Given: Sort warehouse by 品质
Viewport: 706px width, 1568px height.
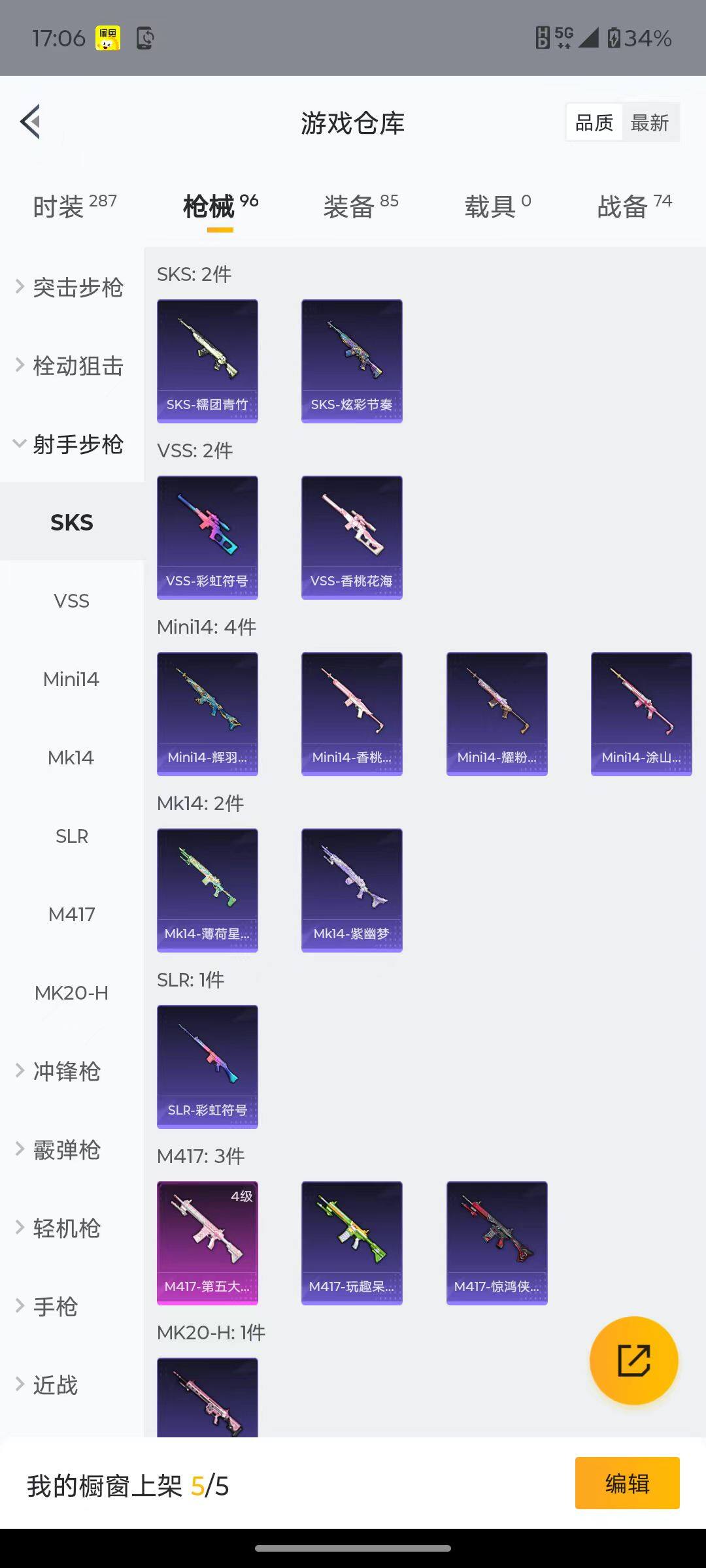Looking at the screenshot, I should point(594,123).
